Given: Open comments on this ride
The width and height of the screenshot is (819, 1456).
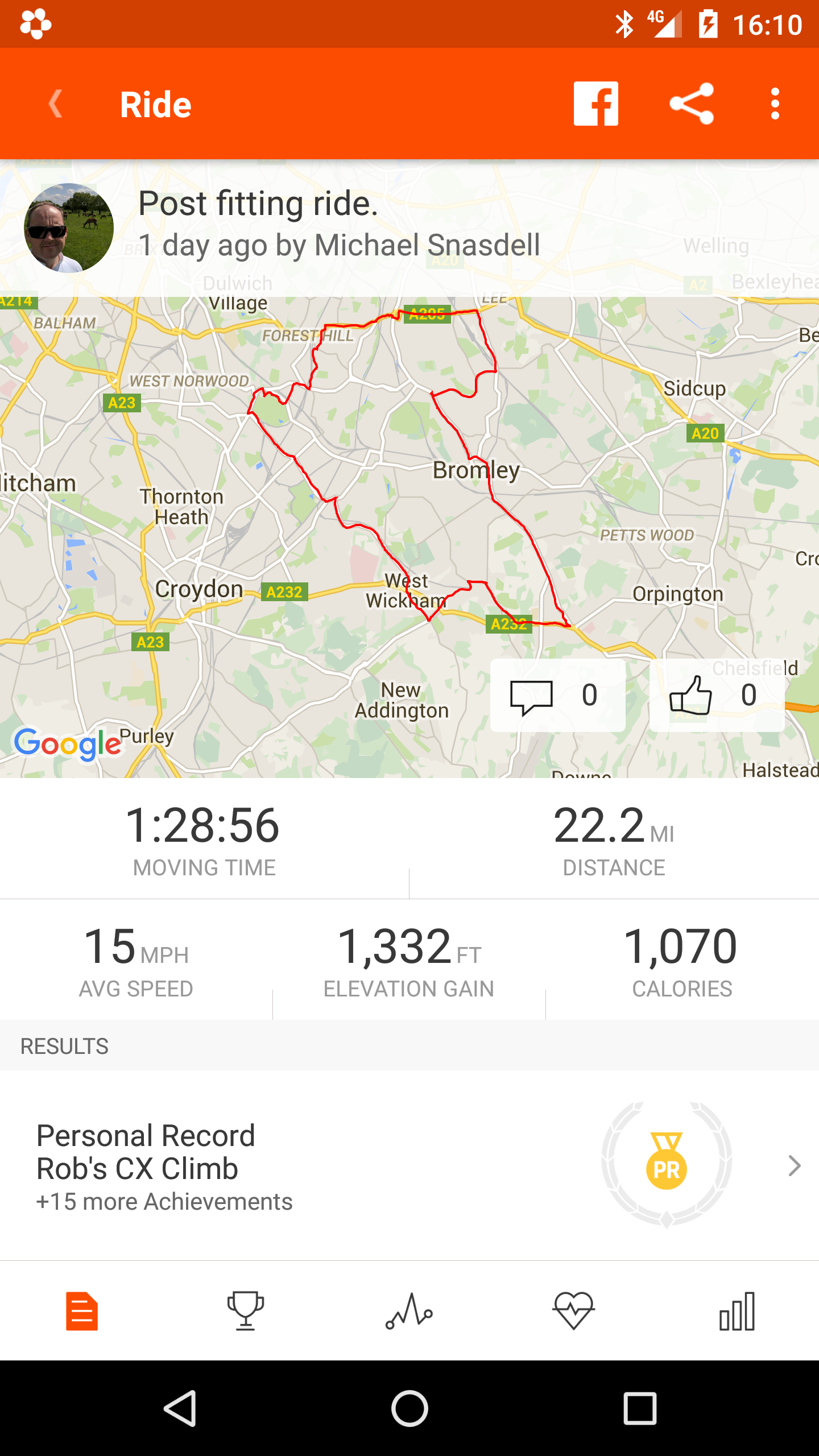Looking at the screenshot, I should [x=557, y=696].
